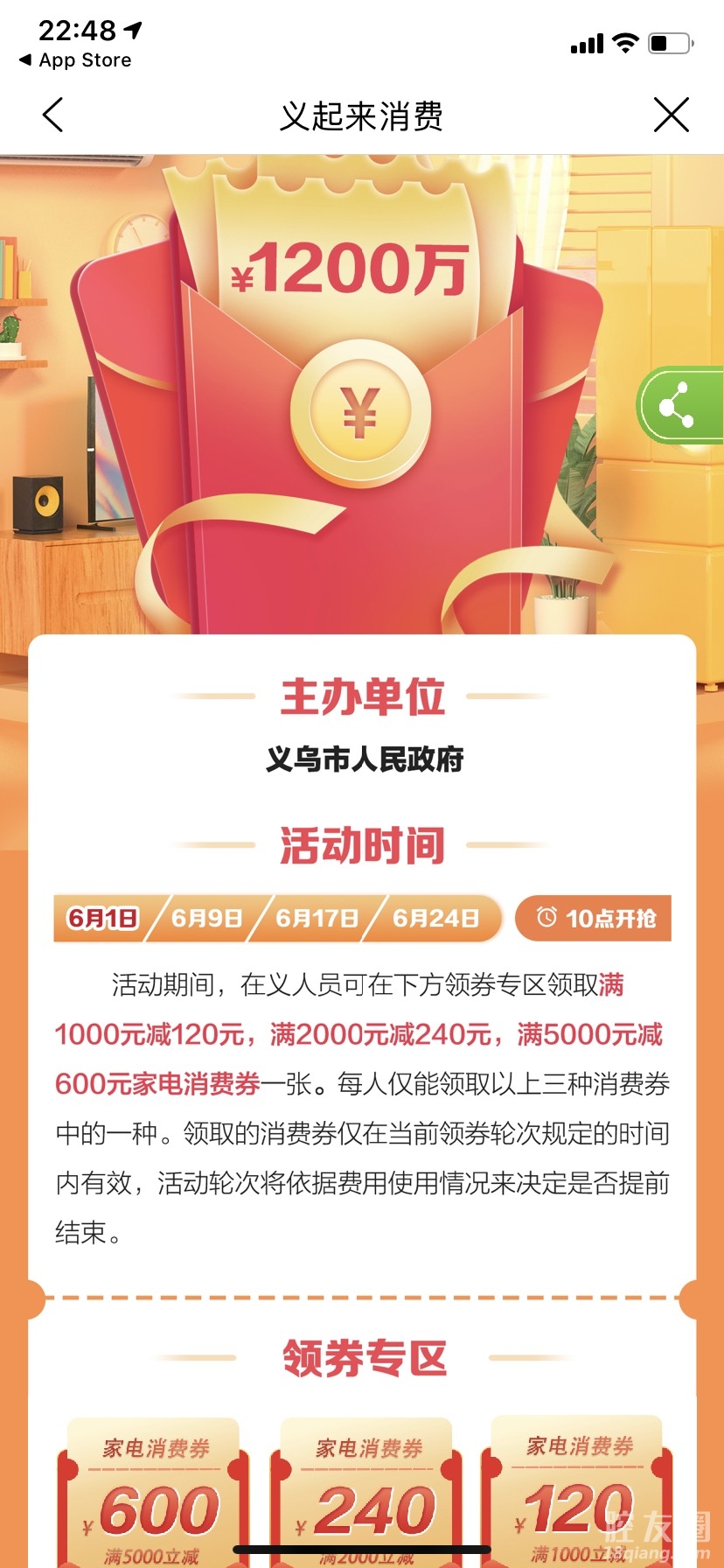The width and height of the screenshot is (724, 1568).
Task: Claim the 240 yuan appliance coupon
Action: click(367, 1496)
